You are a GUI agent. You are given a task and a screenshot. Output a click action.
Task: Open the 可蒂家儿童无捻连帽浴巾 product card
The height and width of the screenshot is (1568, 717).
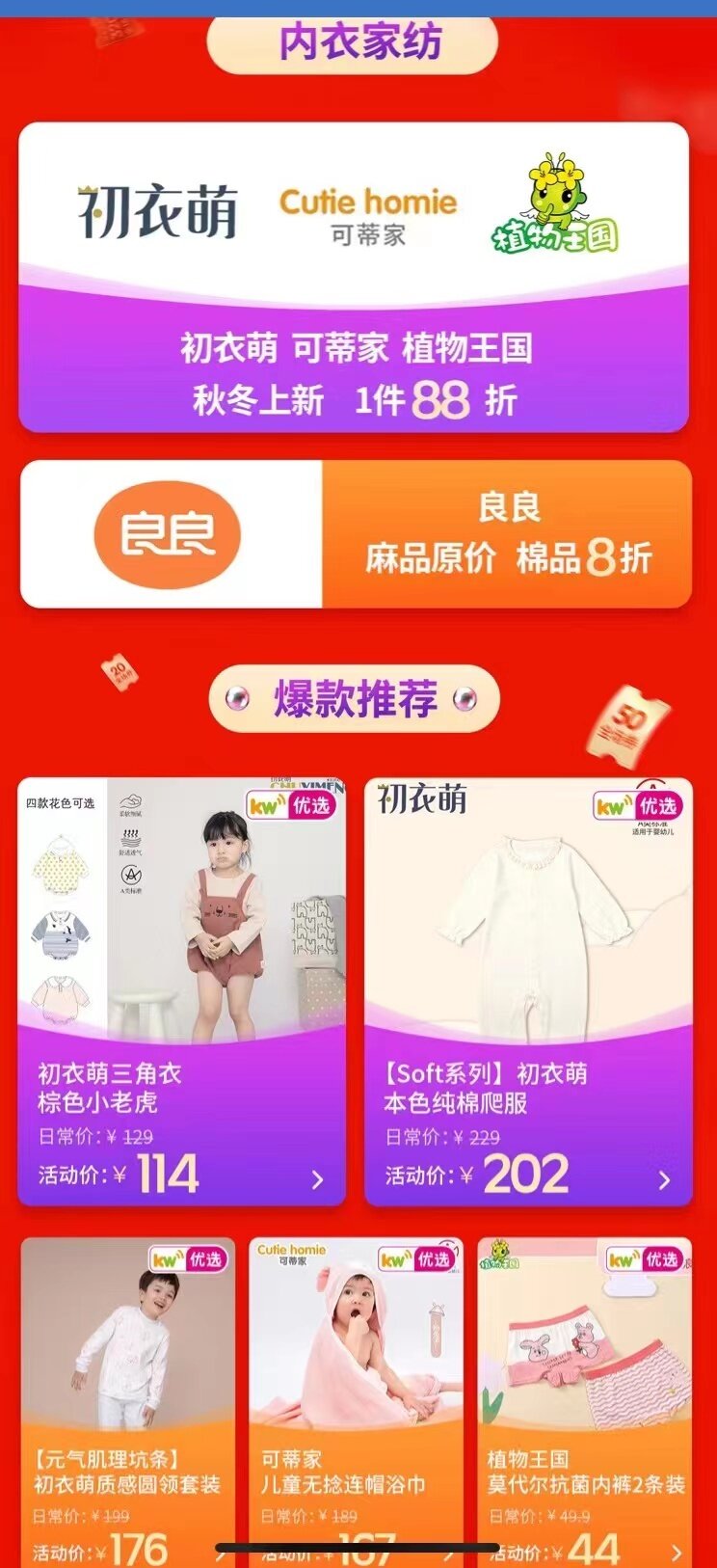tap(356, 1398)
